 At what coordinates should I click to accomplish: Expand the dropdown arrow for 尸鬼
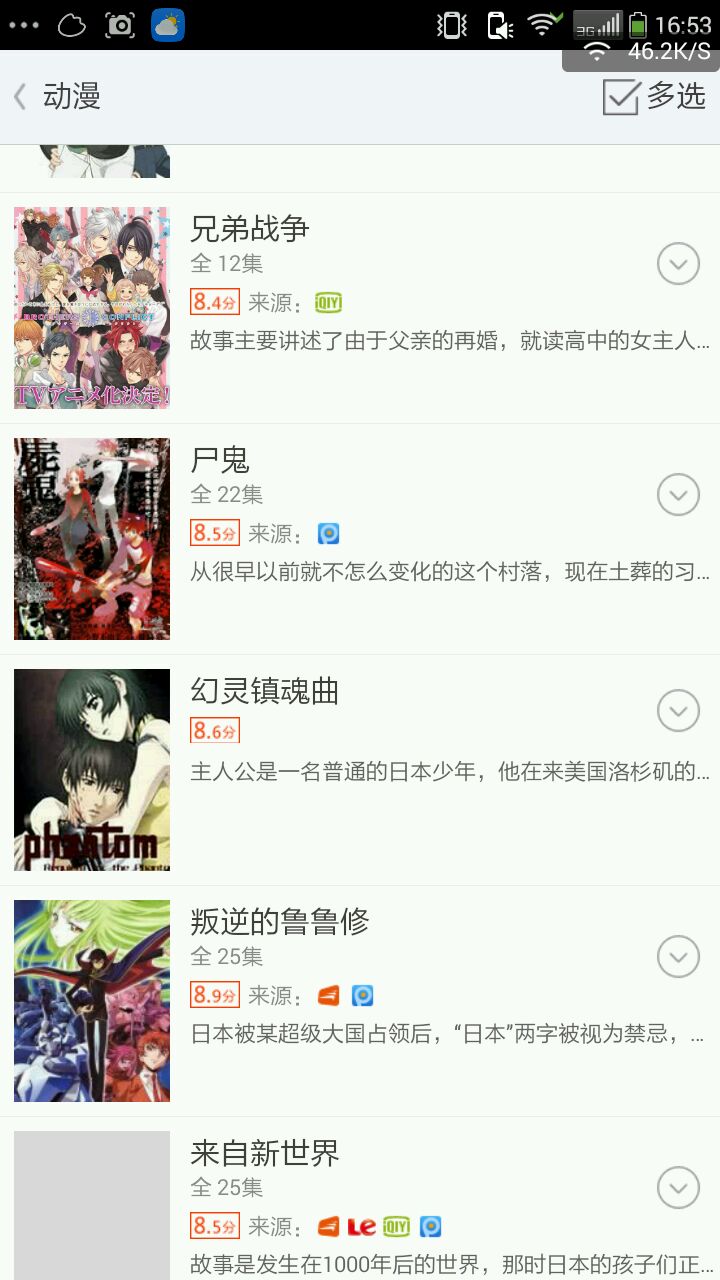pos(678,495)
